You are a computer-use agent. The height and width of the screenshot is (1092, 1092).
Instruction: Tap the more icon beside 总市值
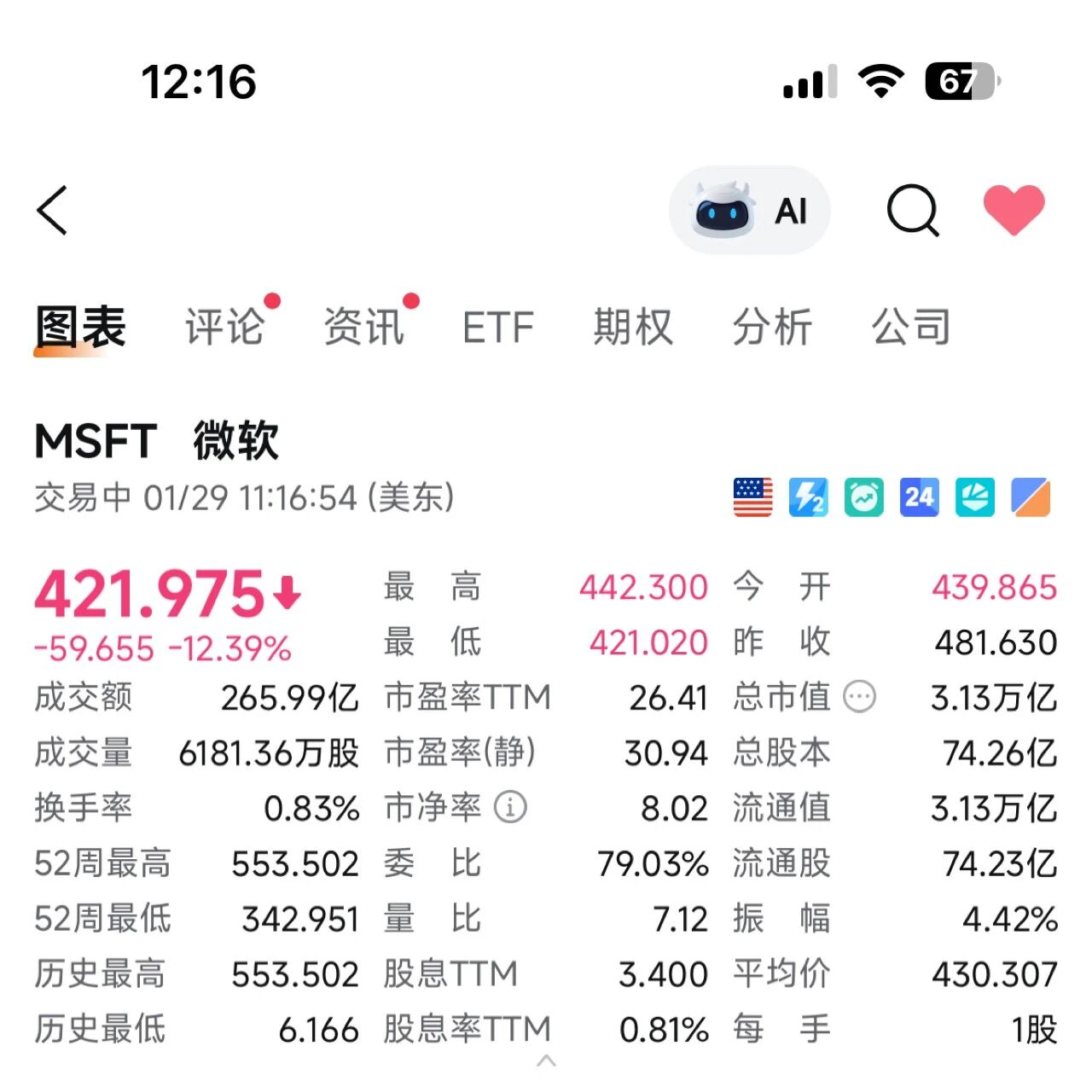[x=860, y=697]
